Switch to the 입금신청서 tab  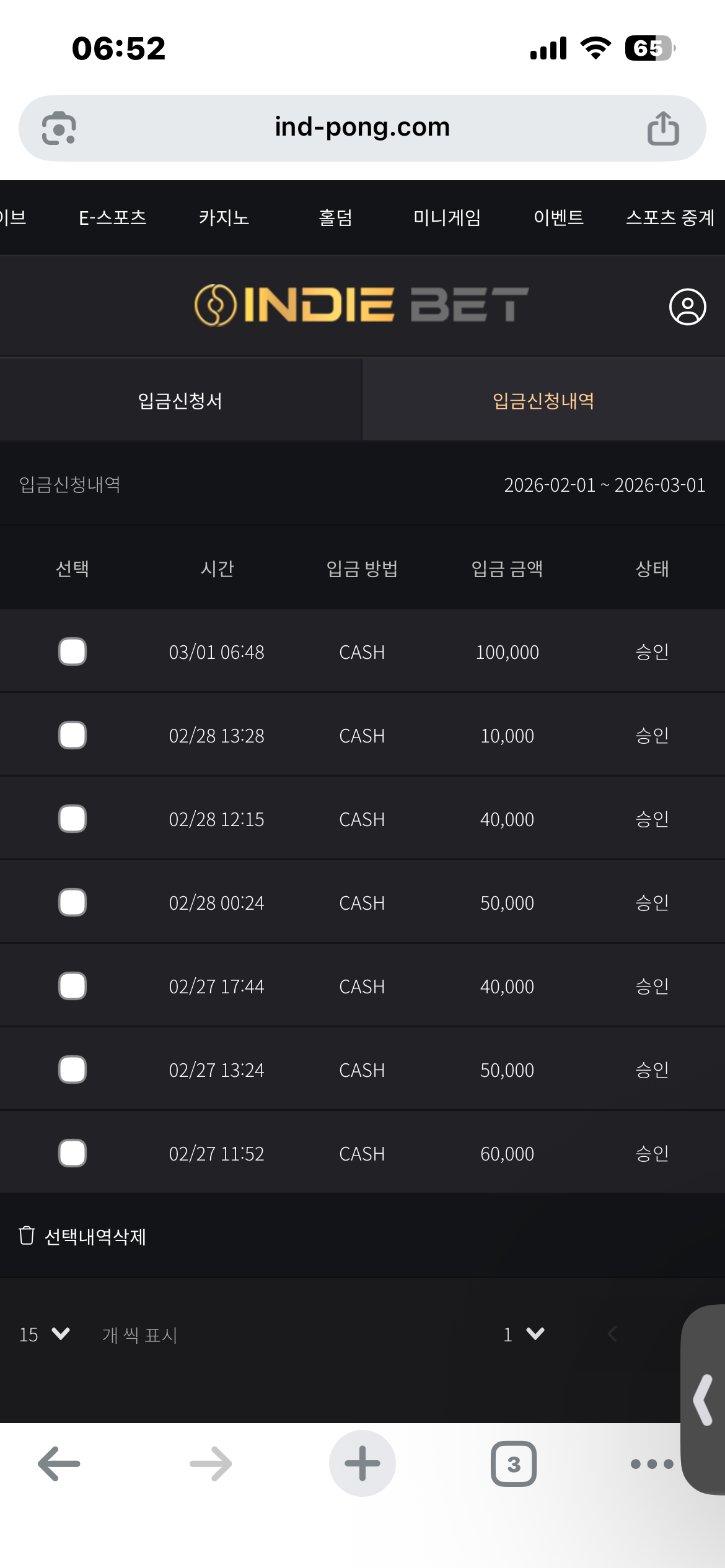click(x=180, y=401)
